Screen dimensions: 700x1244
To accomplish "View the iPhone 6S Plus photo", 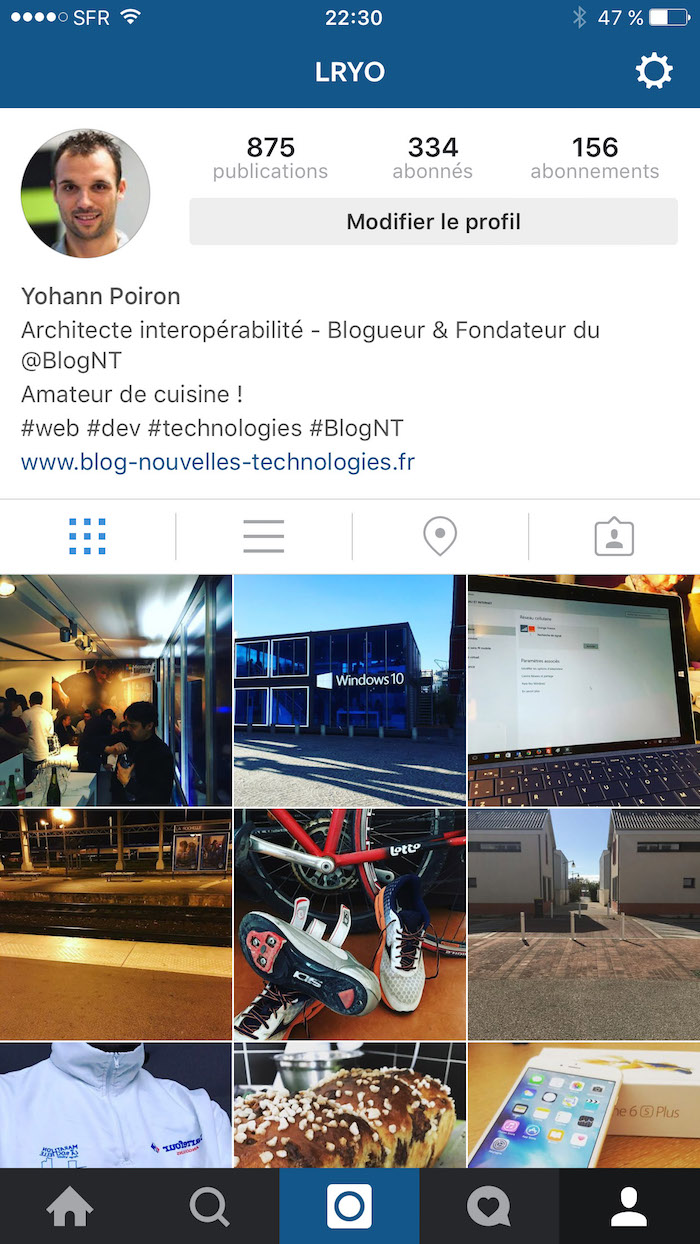I will pos(584,1105).
